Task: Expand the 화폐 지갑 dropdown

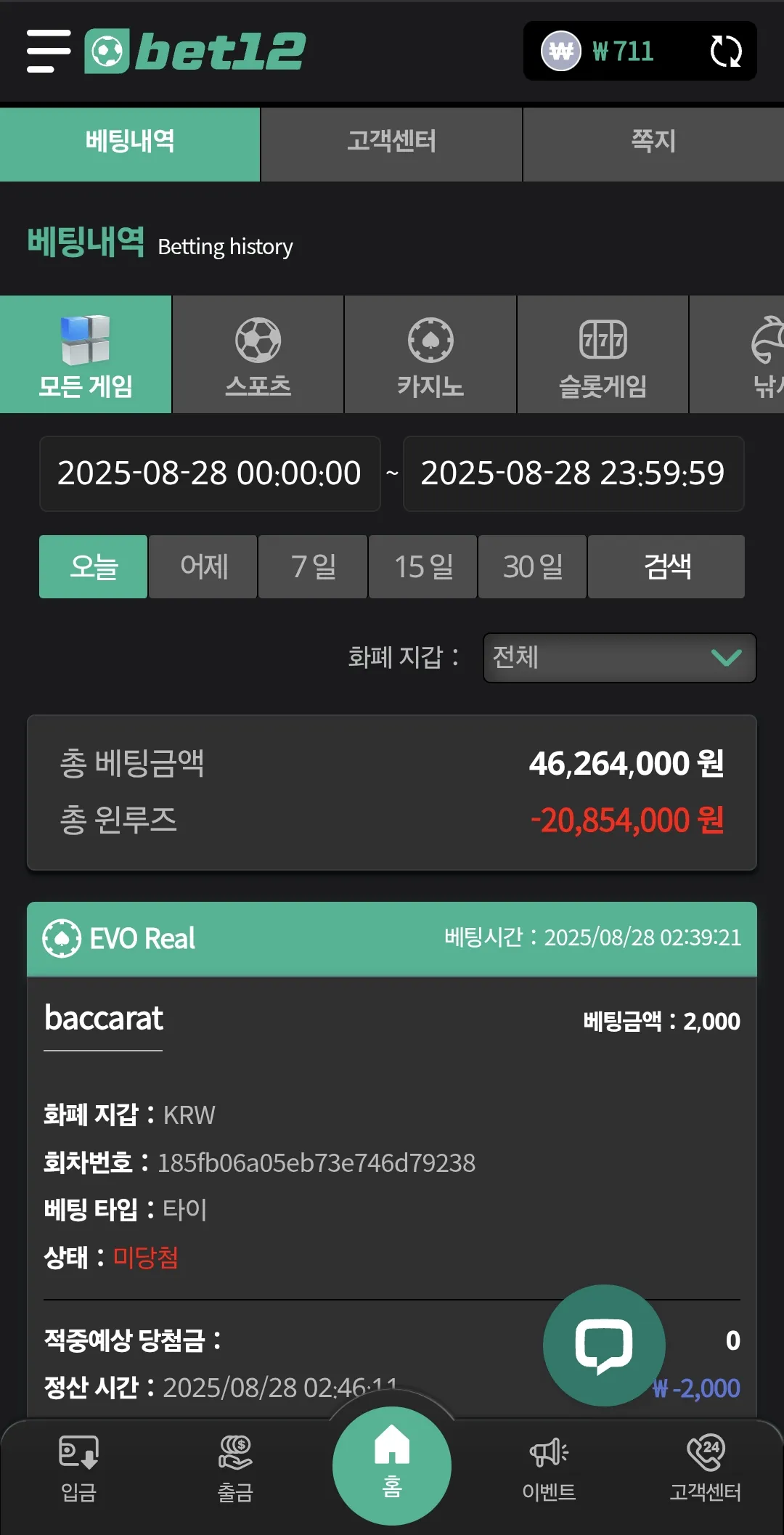Action: 620,658
